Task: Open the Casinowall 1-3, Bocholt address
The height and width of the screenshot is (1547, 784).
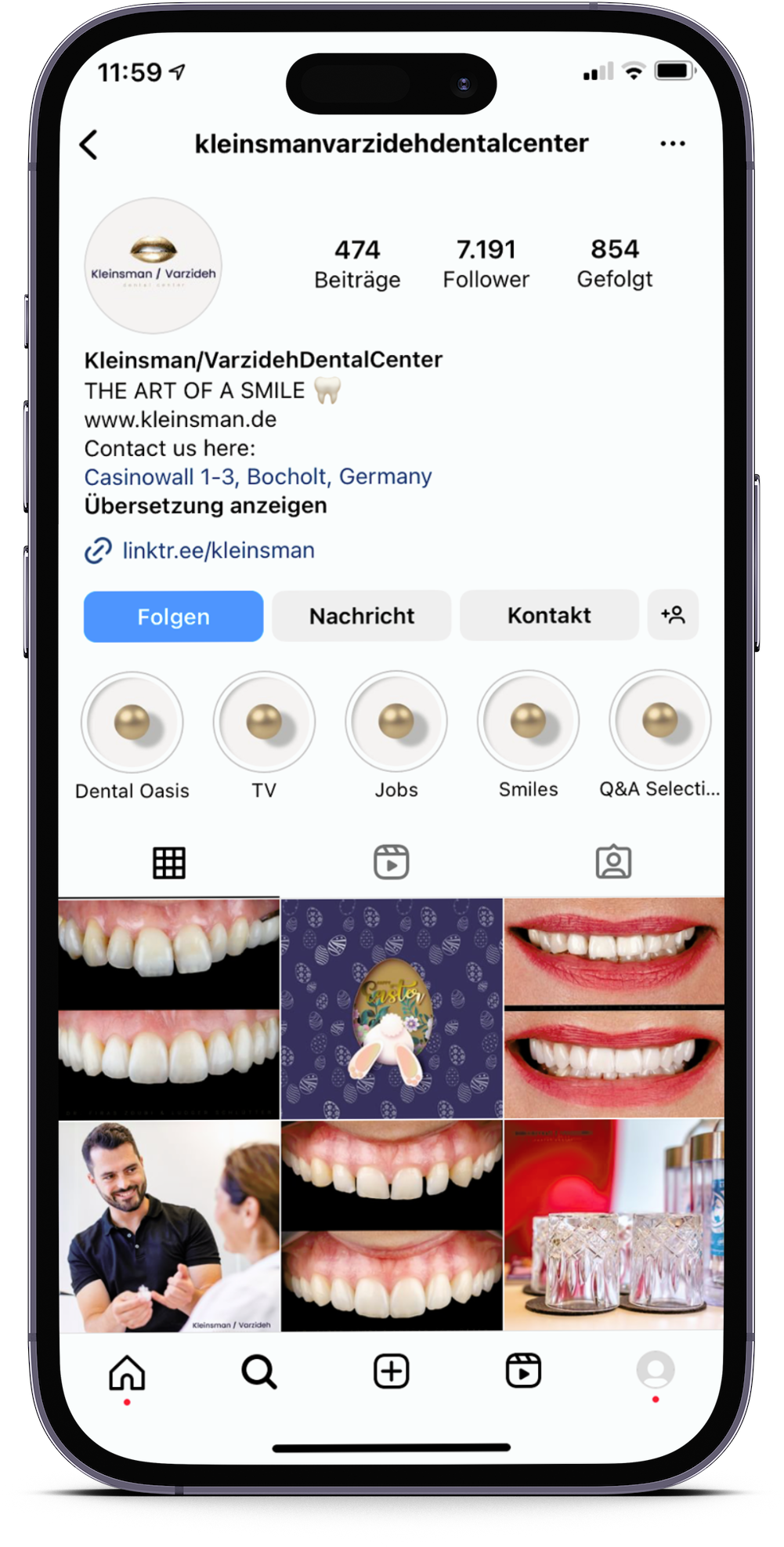Action: (x=258, y=476)
